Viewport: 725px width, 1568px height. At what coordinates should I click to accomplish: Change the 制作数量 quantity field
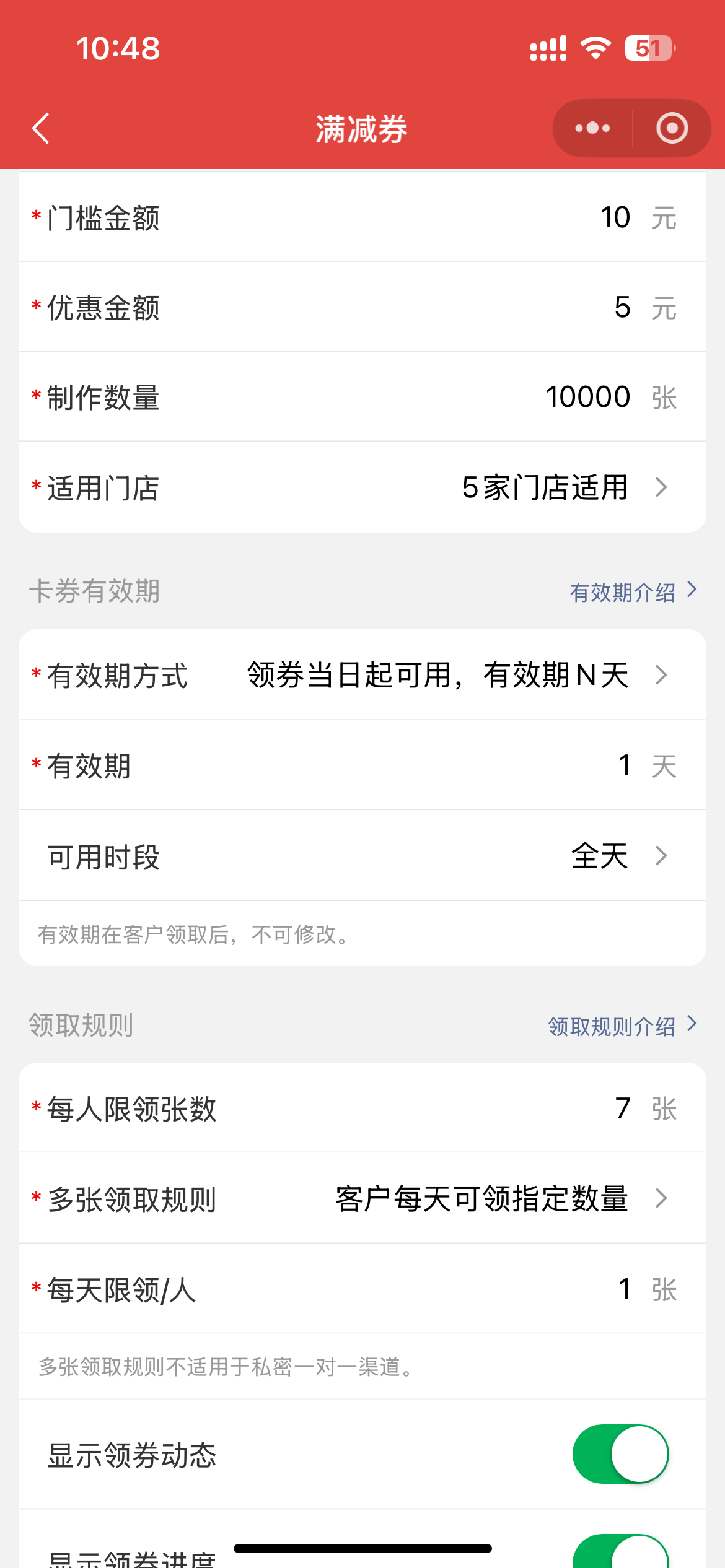click(x=587, y=398)
